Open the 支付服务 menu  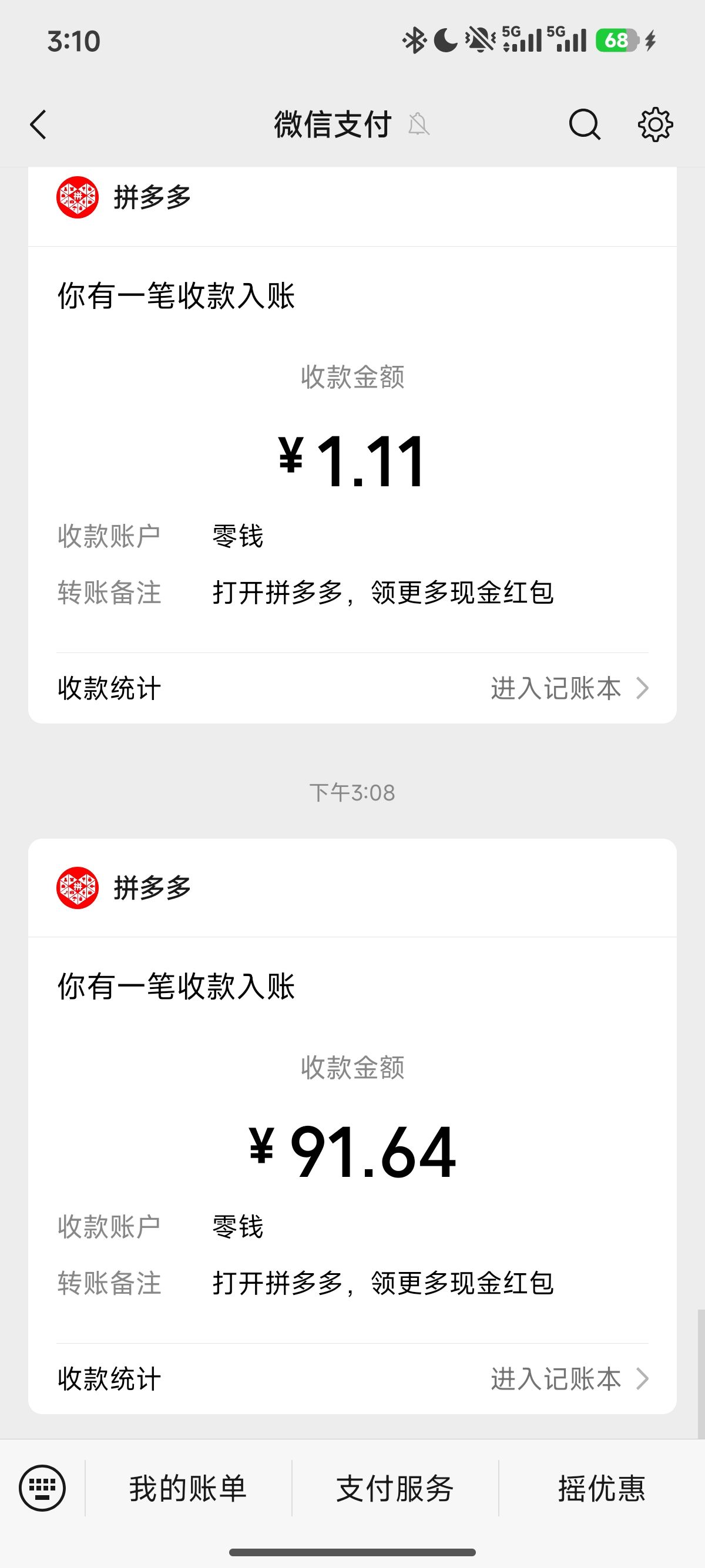[x=395, y=1488]
